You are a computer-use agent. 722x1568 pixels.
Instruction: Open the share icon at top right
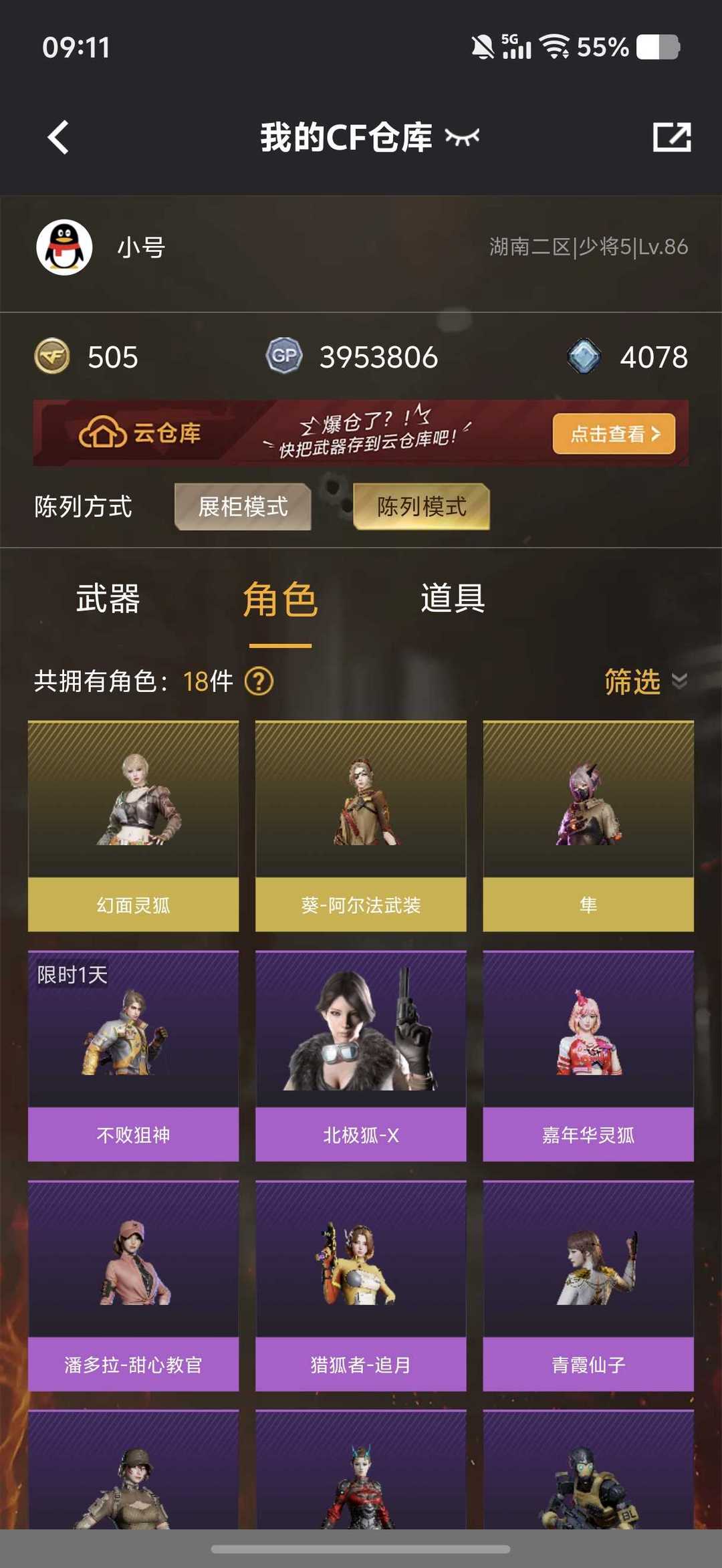(x=671, y=137)
